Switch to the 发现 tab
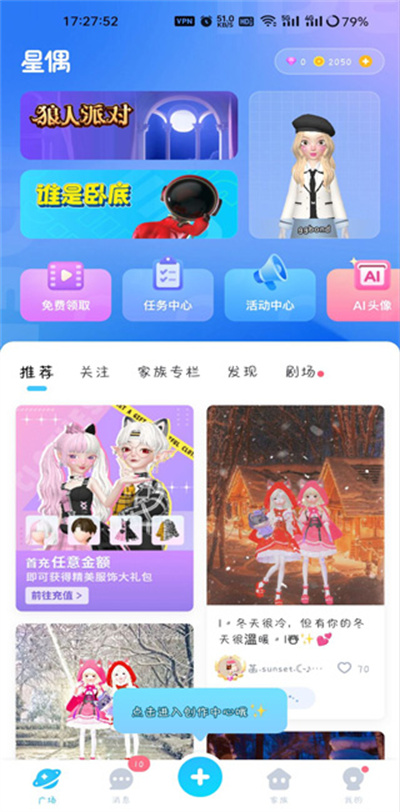400x812 pixels. [x=242, y=372]
